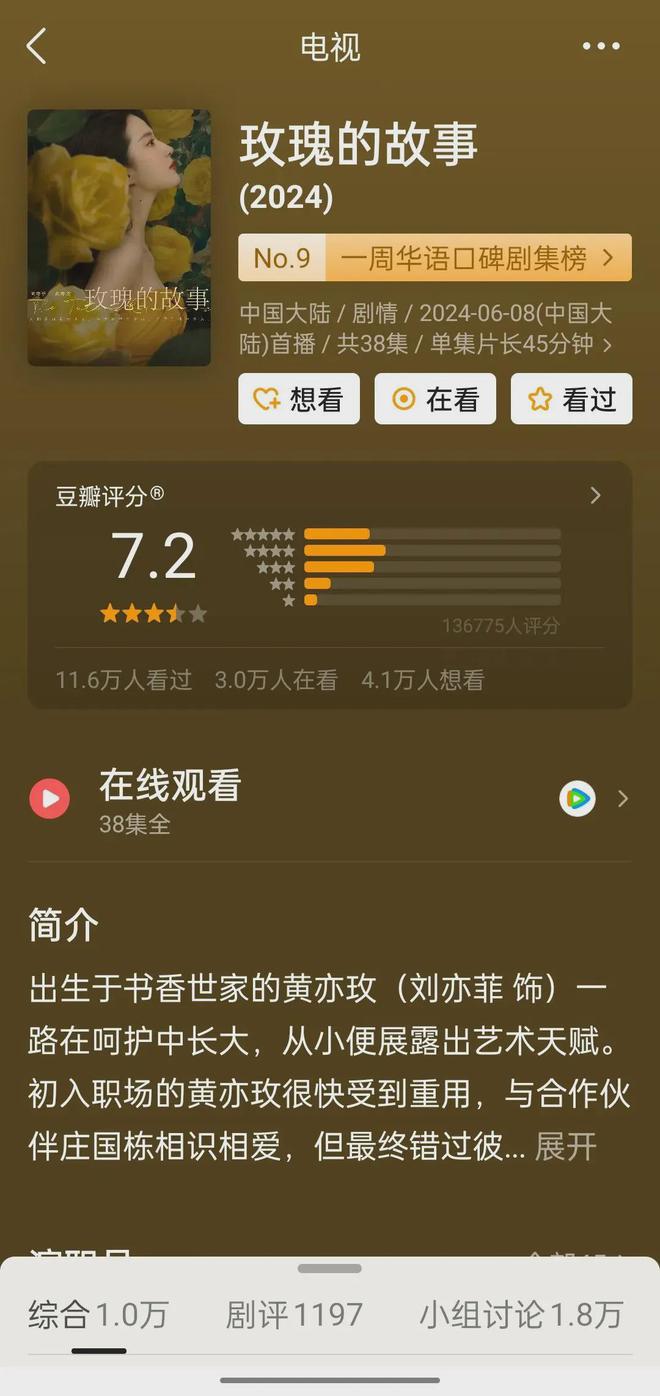Mark the show as 看过

tap(571, 399)
